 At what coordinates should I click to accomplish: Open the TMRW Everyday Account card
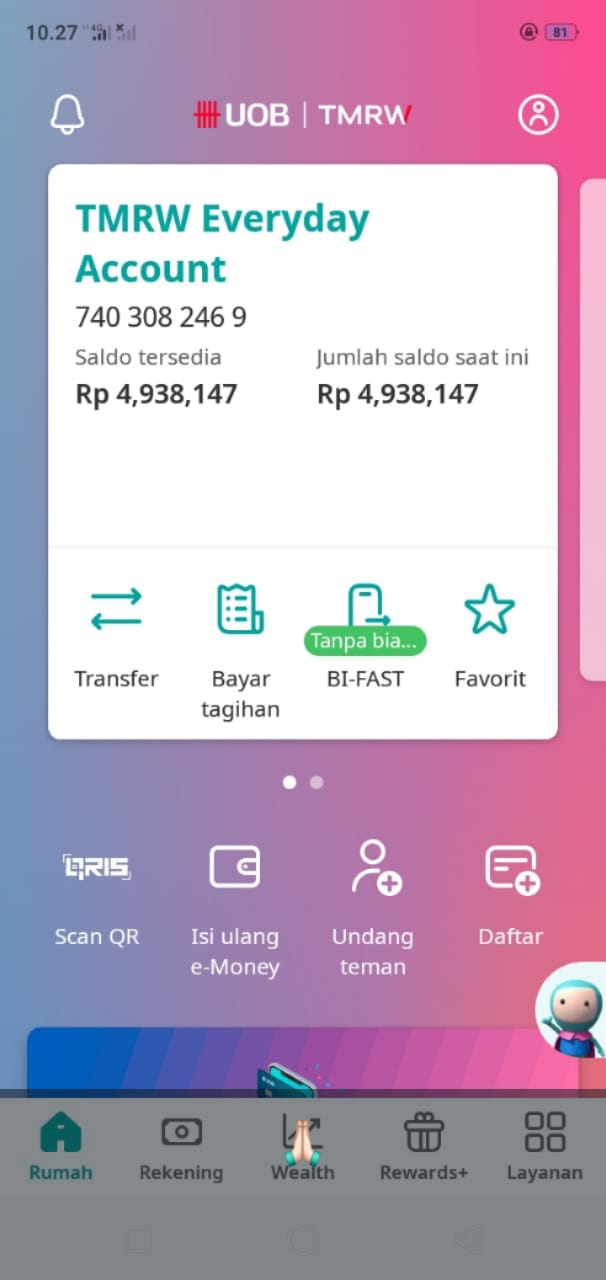(303, 355)
